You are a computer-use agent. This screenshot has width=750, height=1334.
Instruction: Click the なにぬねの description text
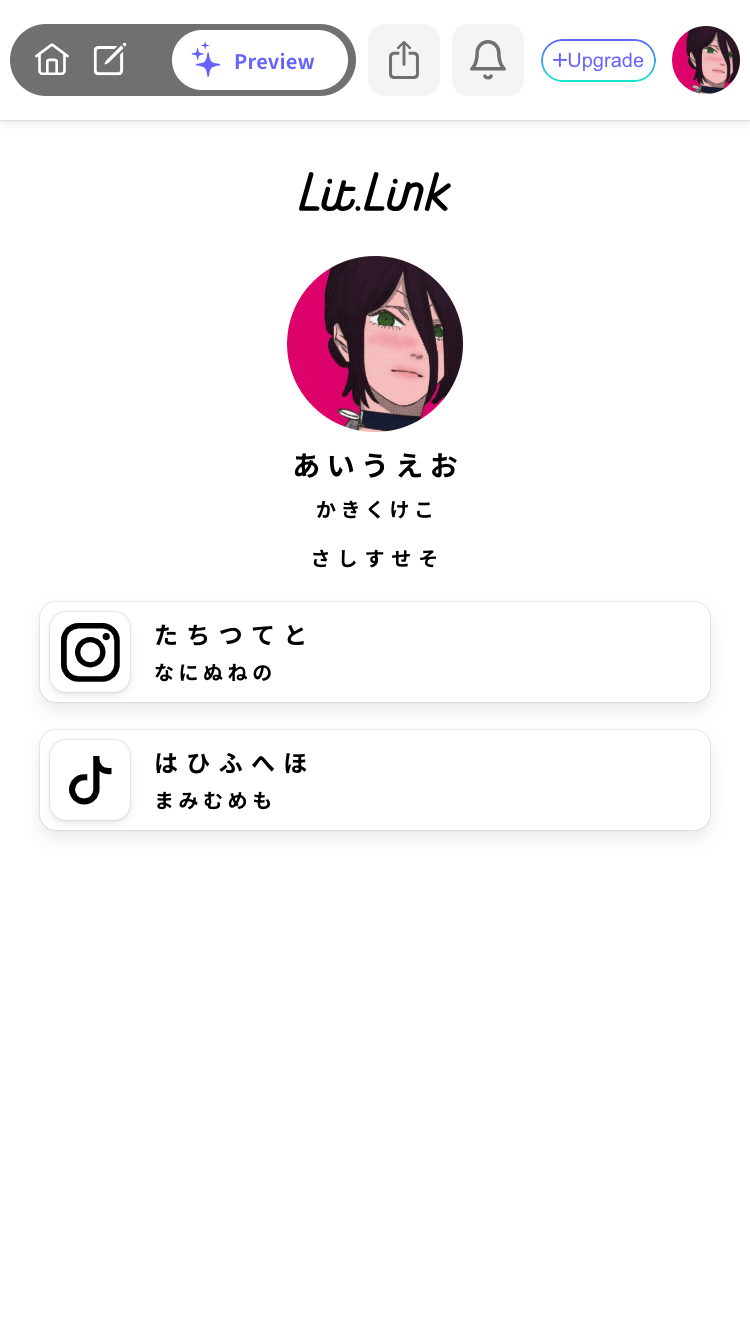pyautogui.click(x=213, y=672)
